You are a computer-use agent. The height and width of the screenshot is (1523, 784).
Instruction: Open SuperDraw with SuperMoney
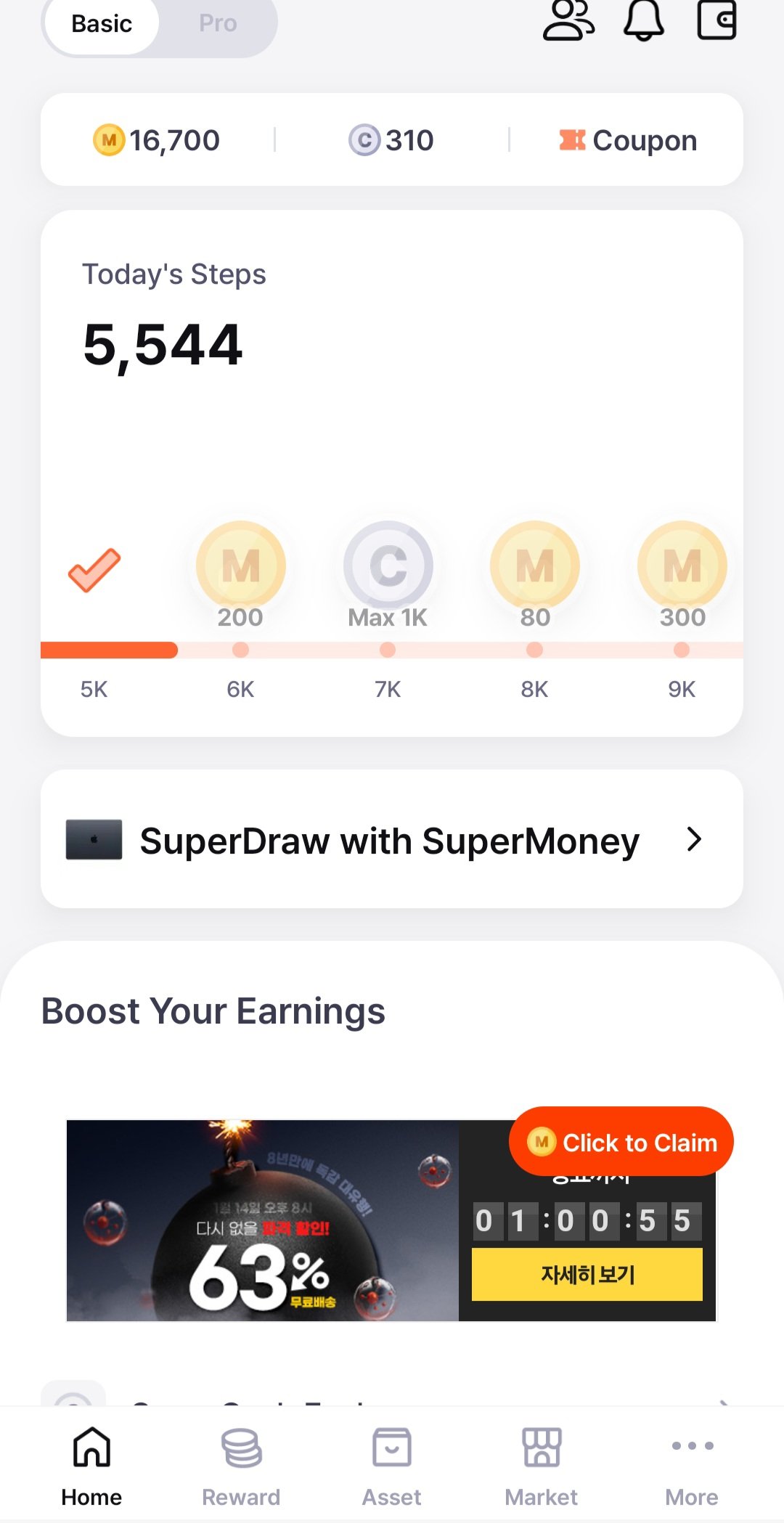[391, 840]
